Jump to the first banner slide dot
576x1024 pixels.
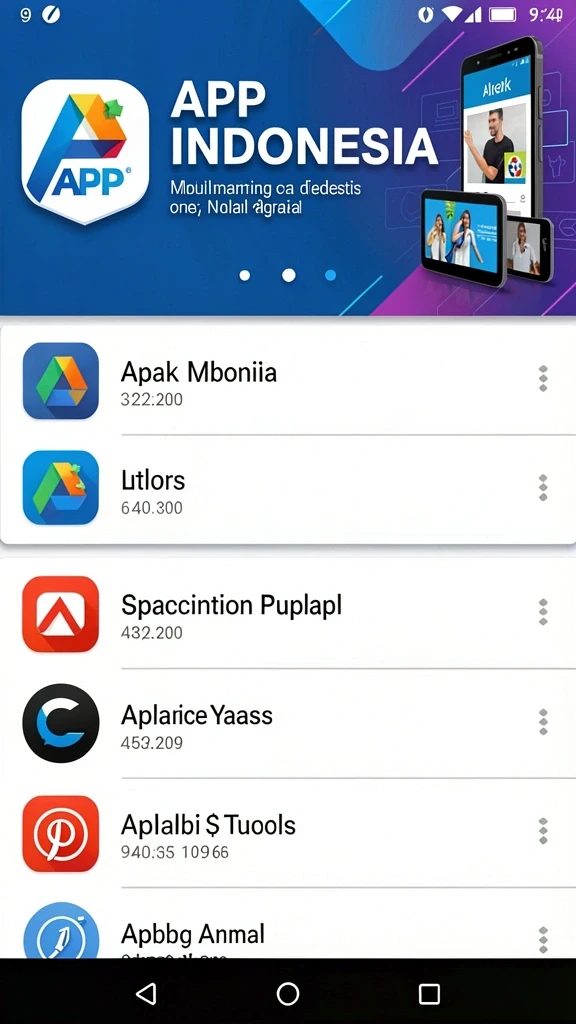point(245,276)
